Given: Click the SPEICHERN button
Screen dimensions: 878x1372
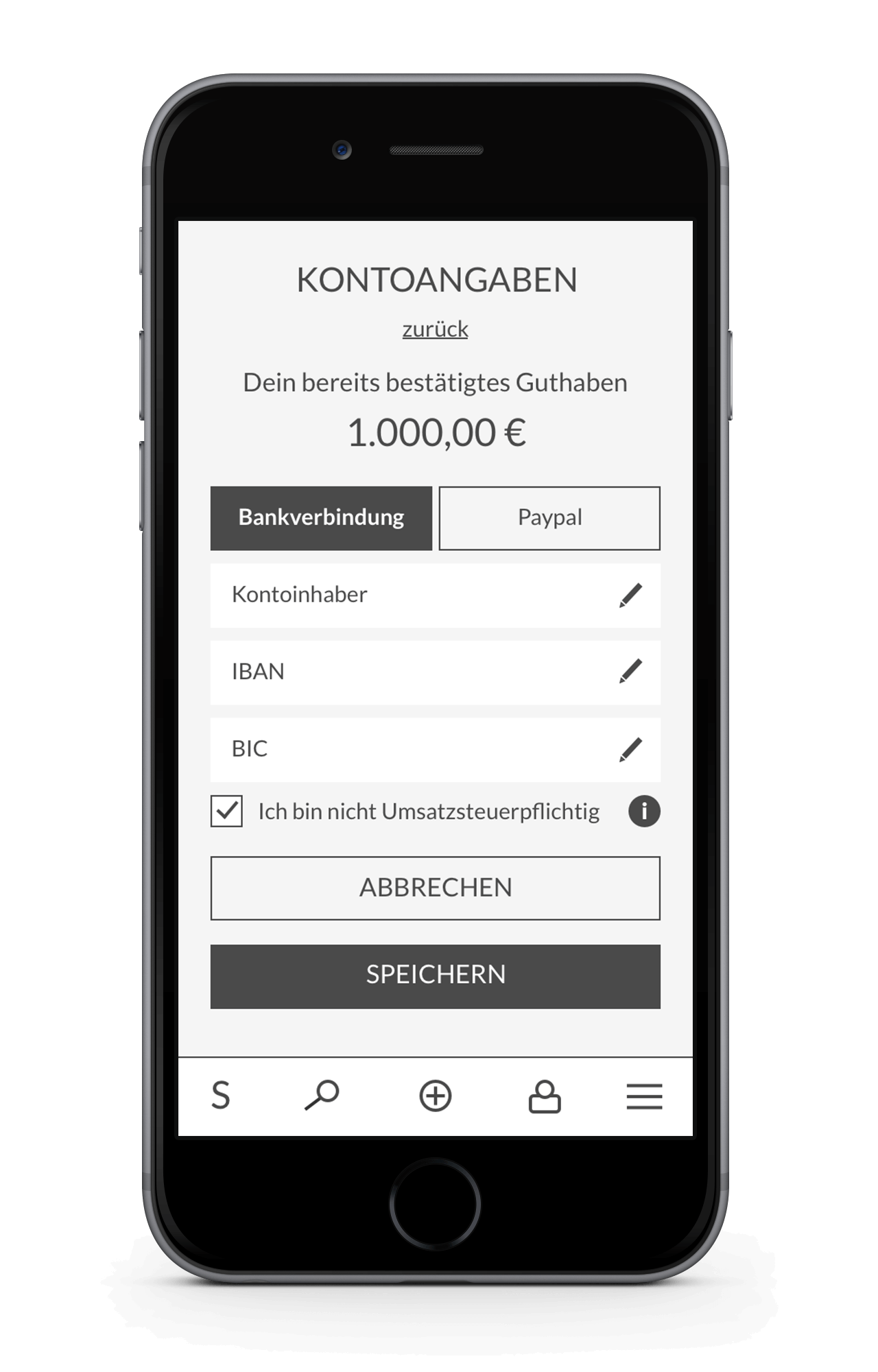Looking at the screenshot, I should [436, 974].
